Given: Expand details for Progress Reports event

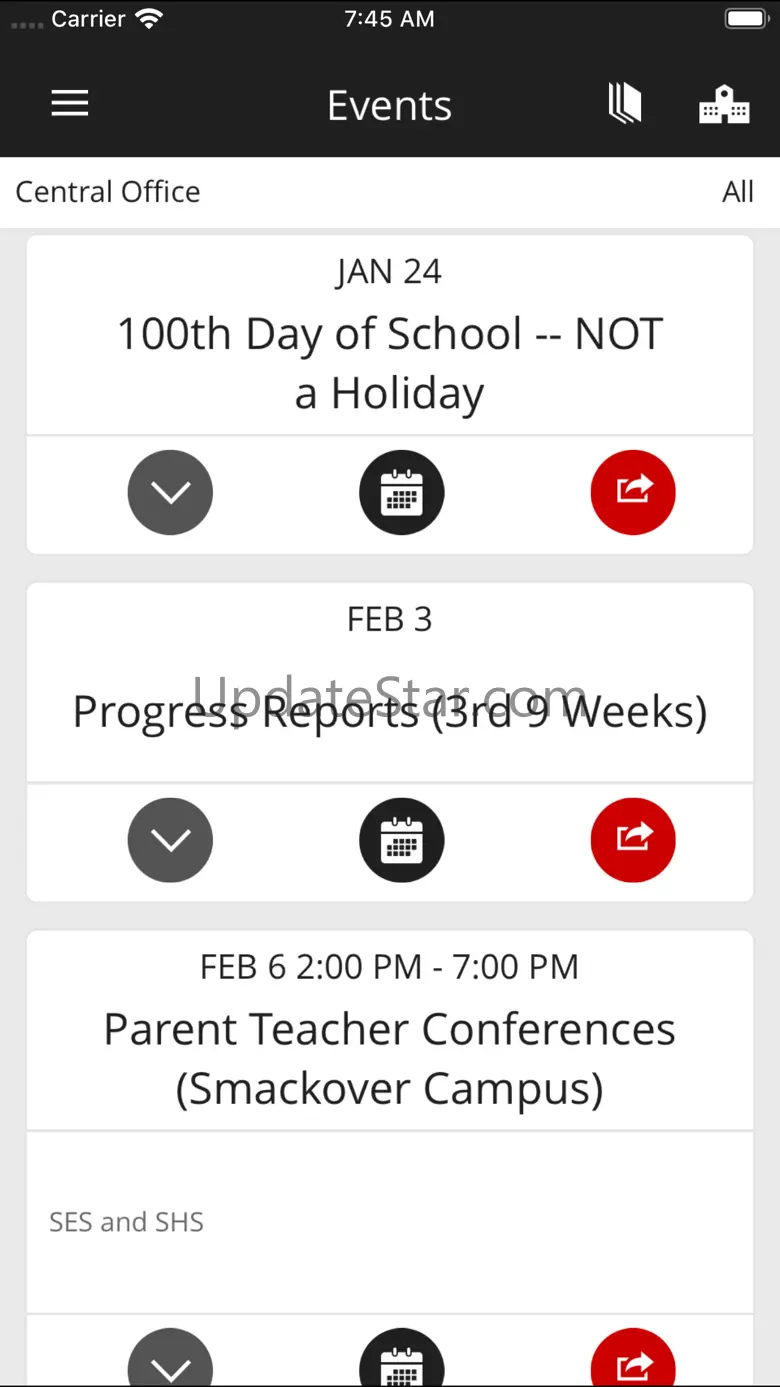Looking at the screenshot, I should (x=170, y=840).
